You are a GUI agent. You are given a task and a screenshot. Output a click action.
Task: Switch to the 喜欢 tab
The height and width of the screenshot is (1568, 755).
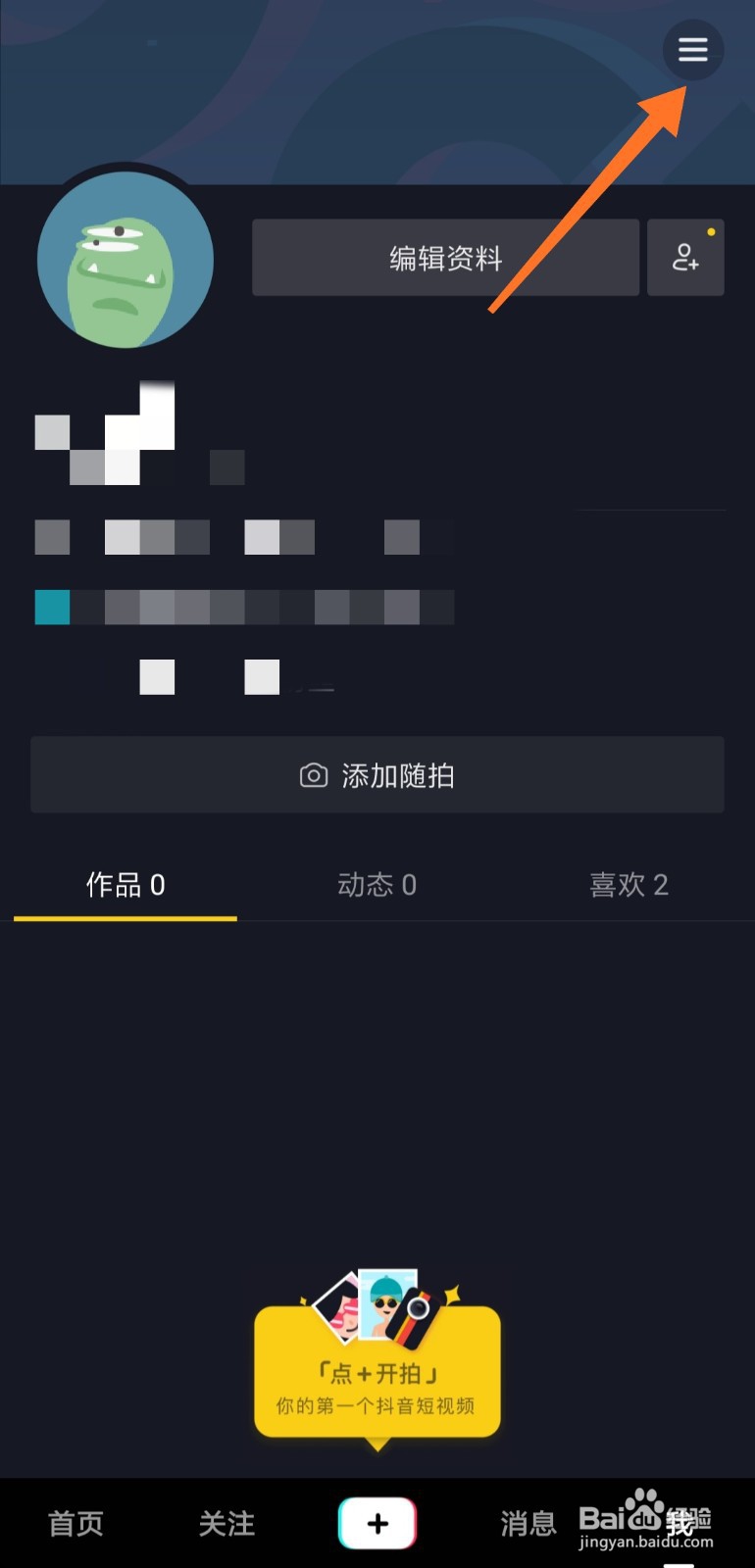(629, 885)
